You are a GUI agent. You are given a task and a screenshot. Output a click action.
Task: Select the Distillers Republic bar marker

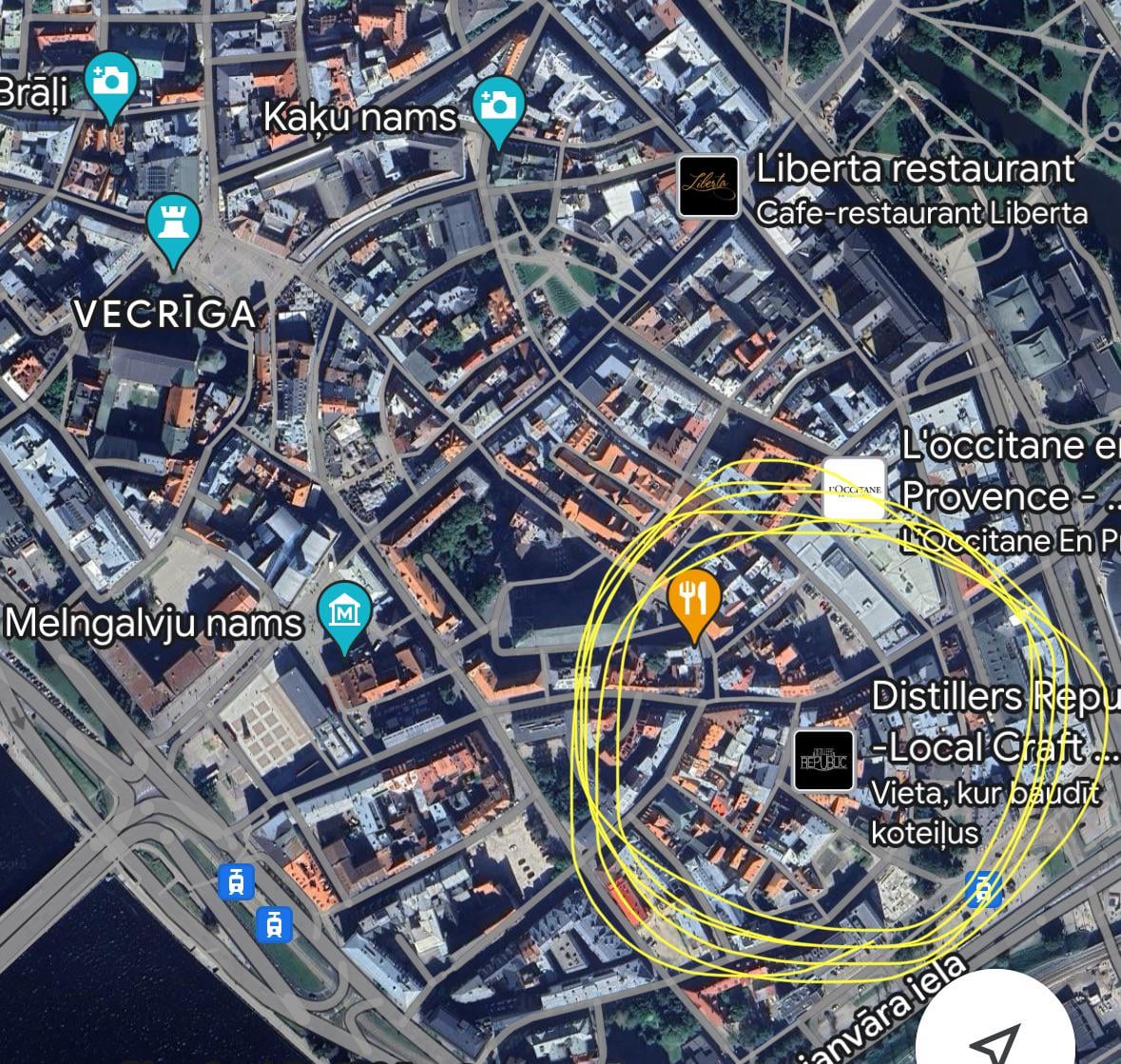823,761
